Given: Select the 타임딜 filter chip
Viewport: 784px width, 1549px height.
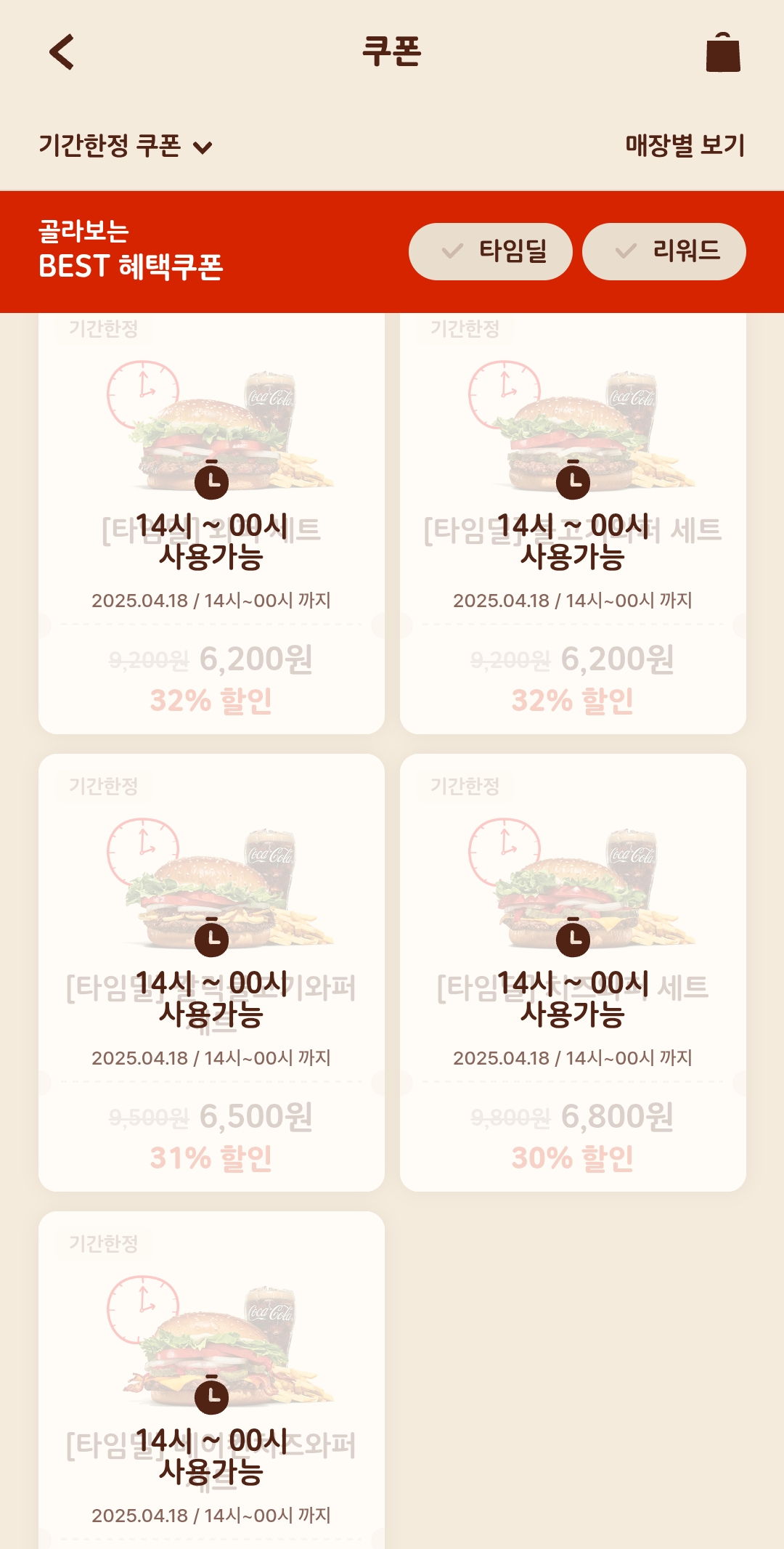Looking at the screenshot, I should [x=491, y=251].
